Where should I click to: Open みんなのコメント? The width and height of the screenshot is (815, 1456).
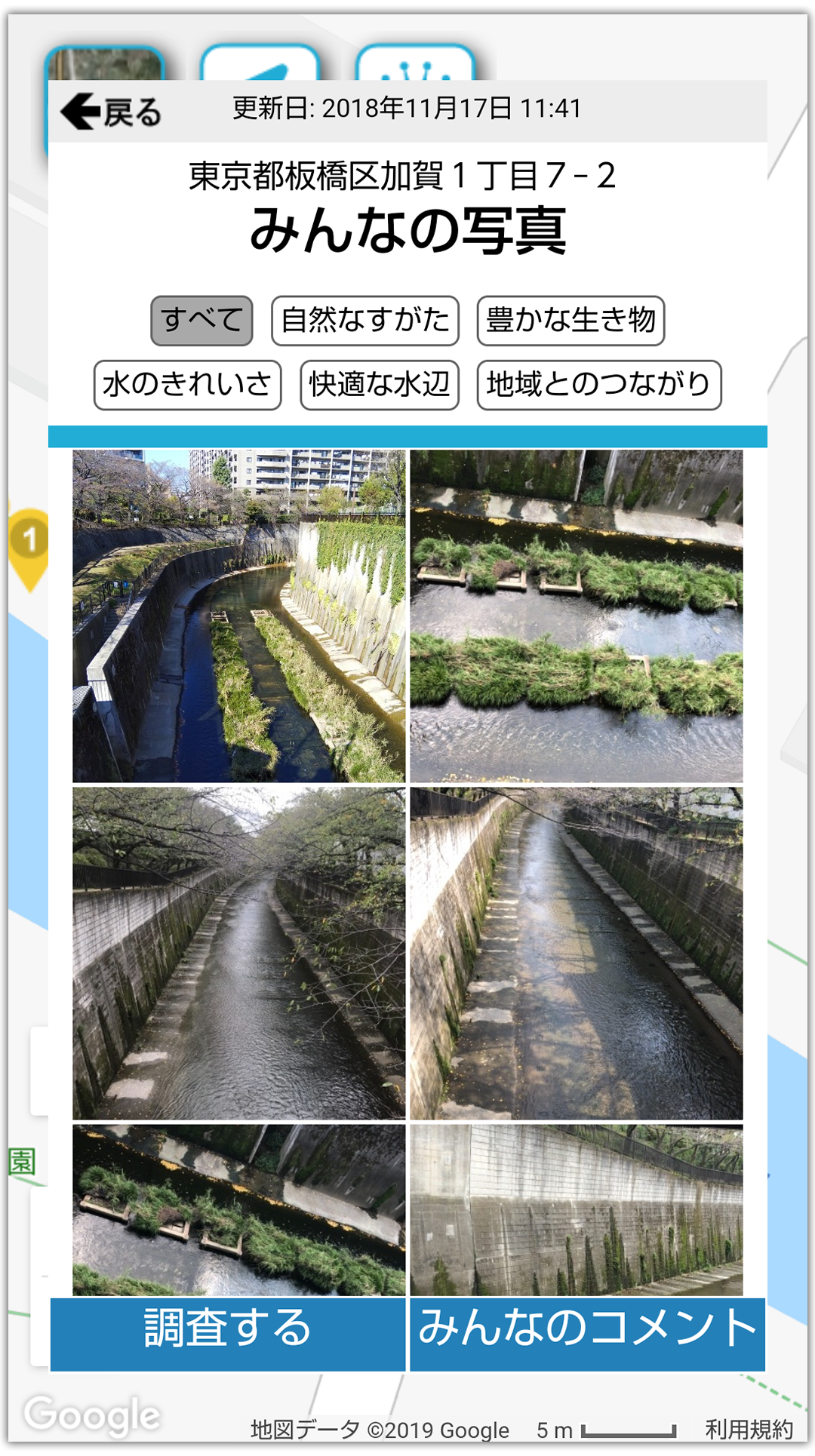(x=588, y=1334)
